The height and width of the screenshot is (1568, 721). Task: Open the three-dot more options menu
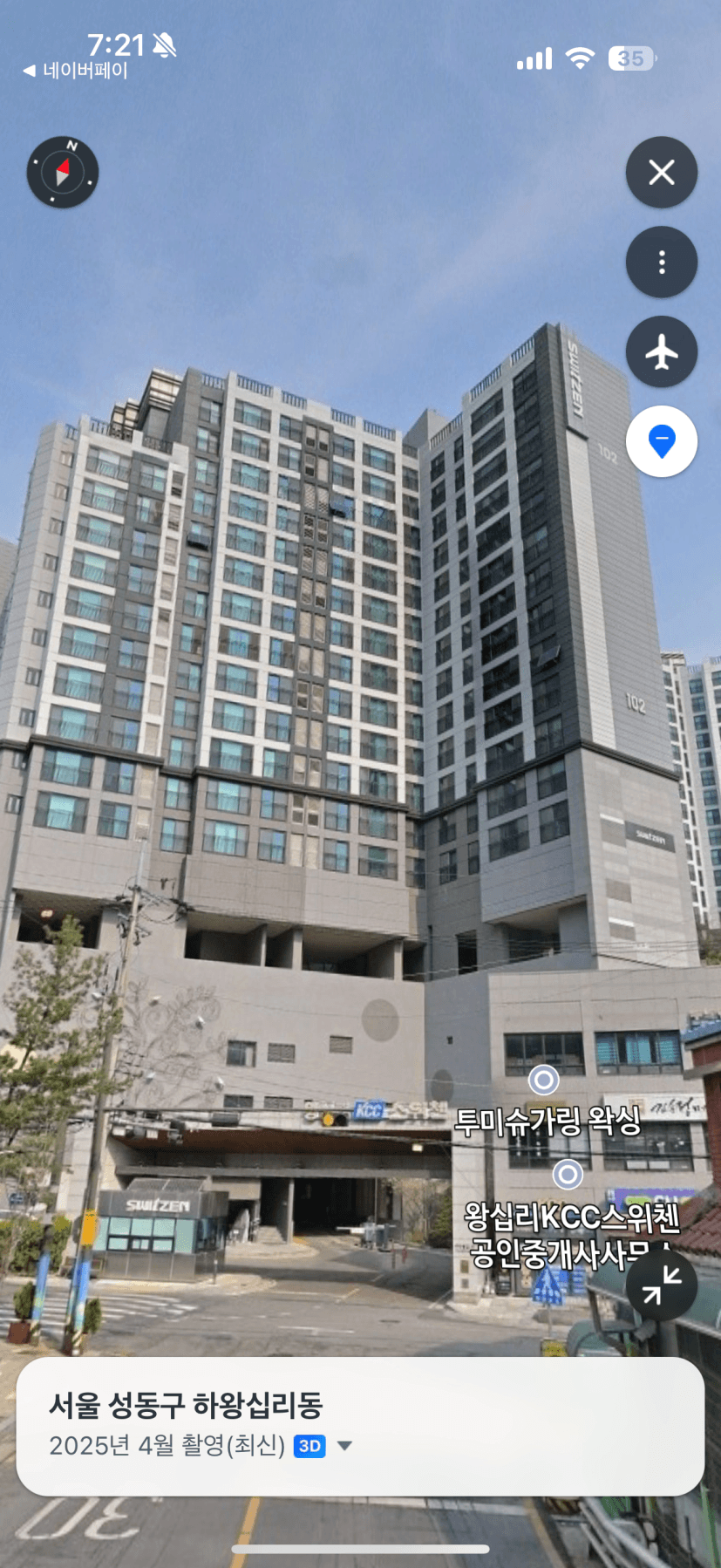[662, 262]
